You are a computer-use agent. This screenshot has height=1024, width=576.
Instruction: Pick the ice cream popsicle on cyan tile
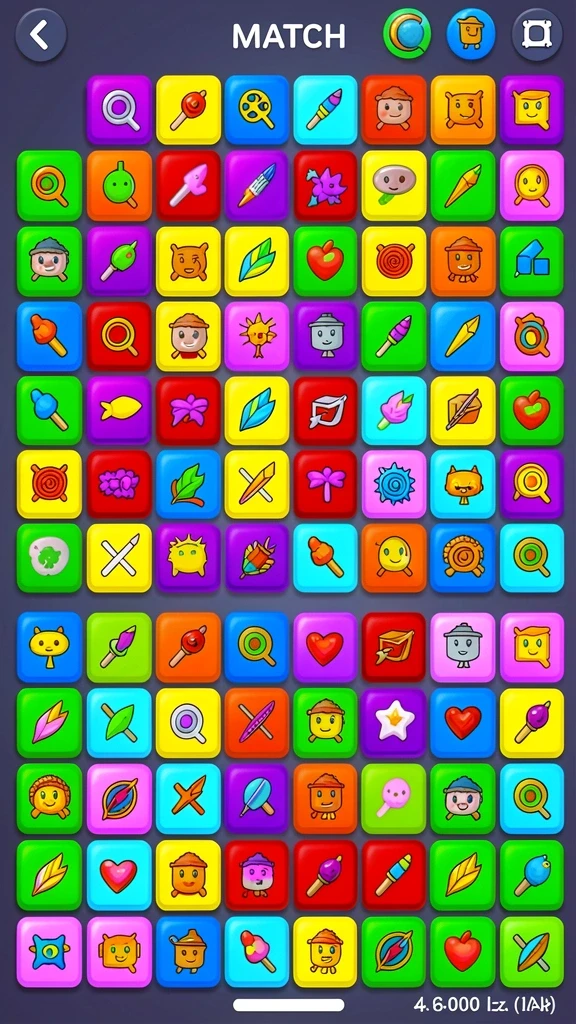click(x=257, y=952)
